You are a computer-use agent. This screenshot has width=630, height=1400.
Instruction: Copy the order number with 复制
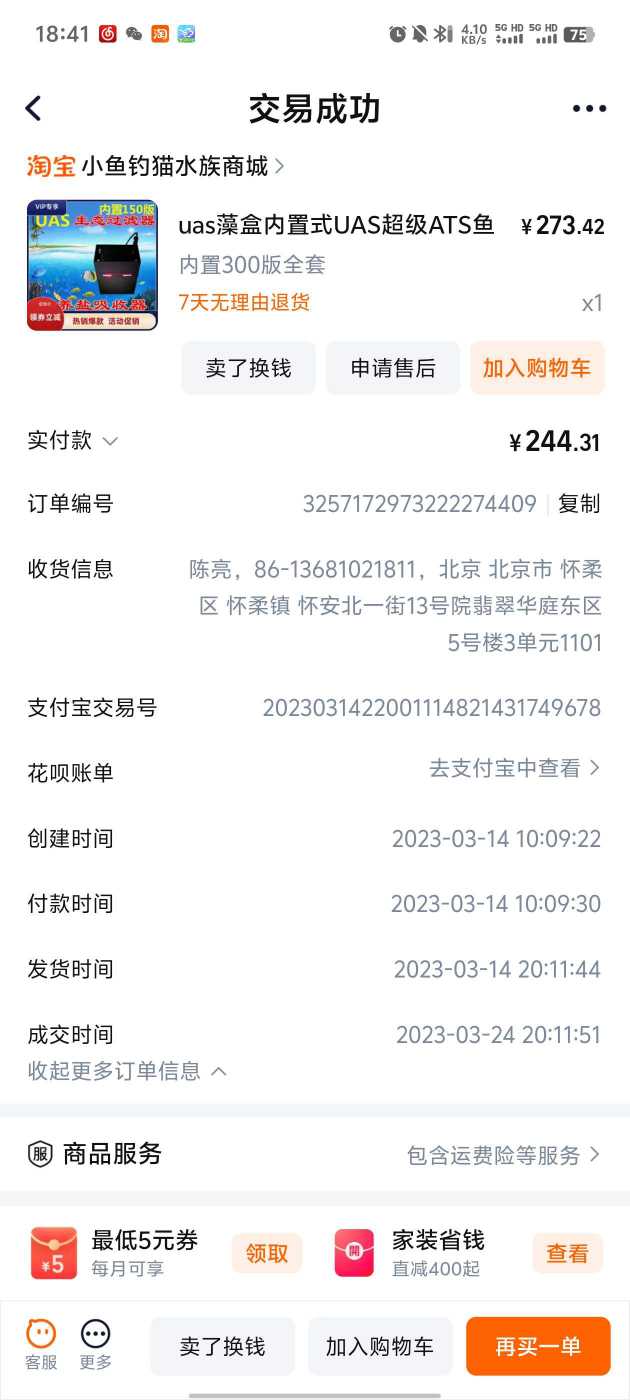coord(579,504)
